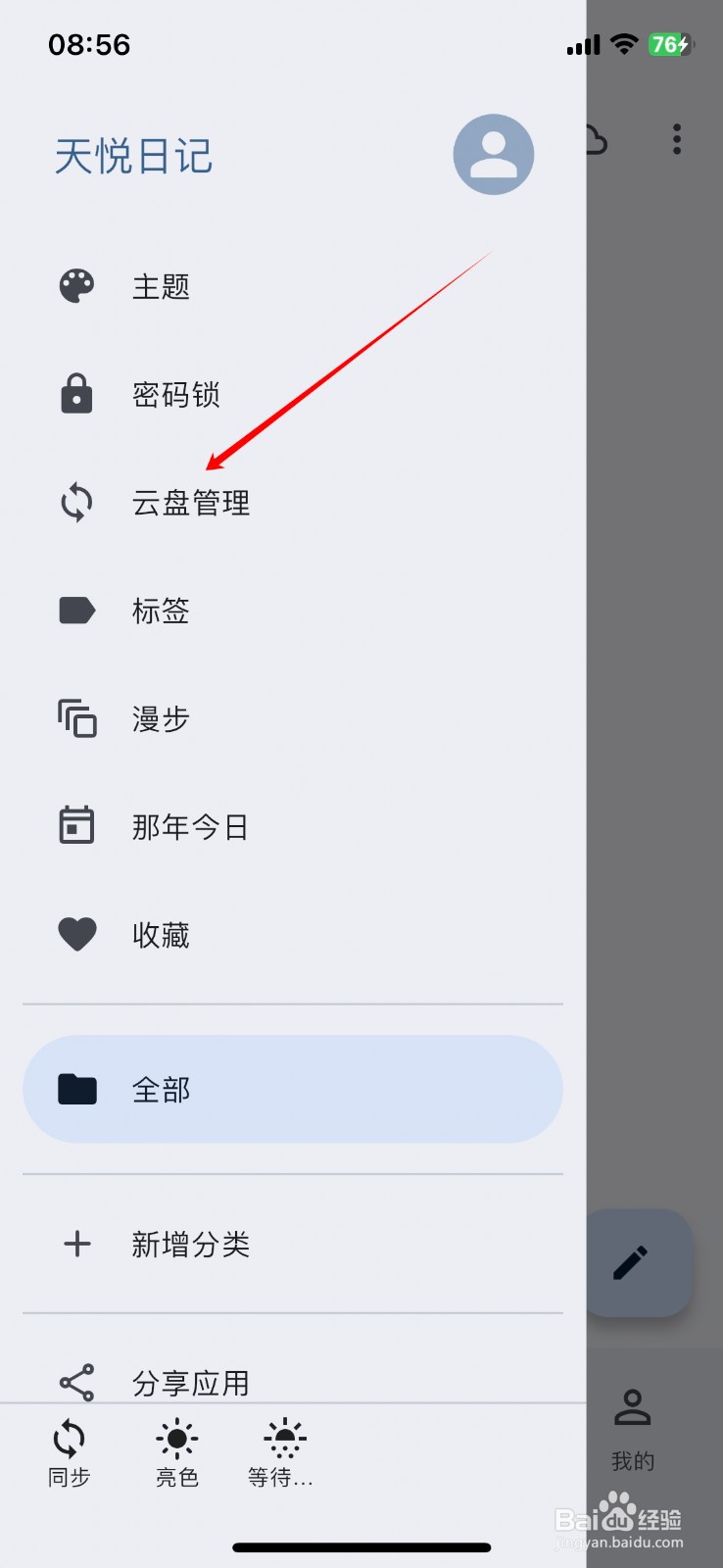Open the 漫步 stacked-cards icon
Viewport: 723px width, 1568px height.
click(x=76, y=718)
